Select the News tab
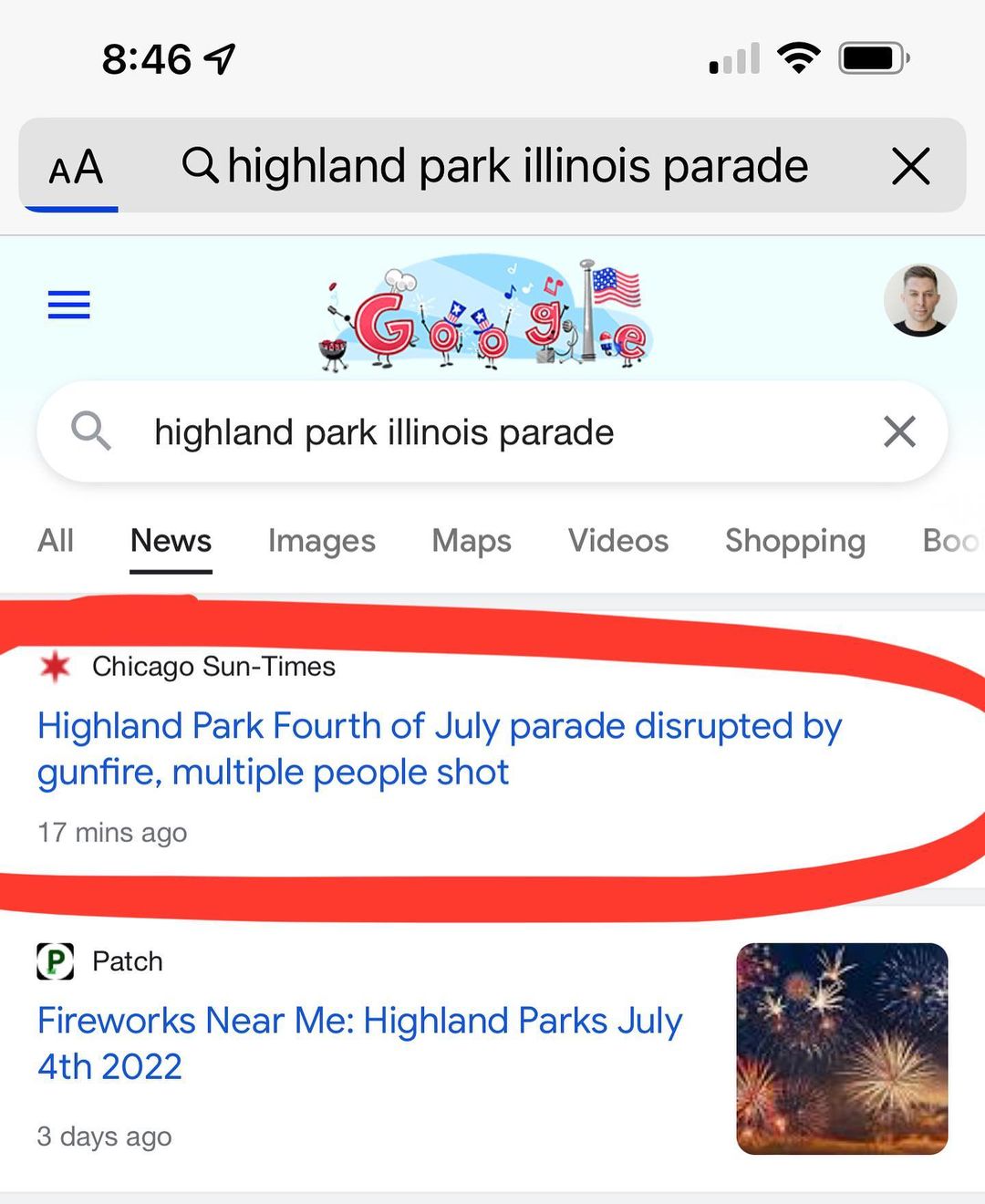The height and width of the screenshot is (1204, 985). point(171,541)
